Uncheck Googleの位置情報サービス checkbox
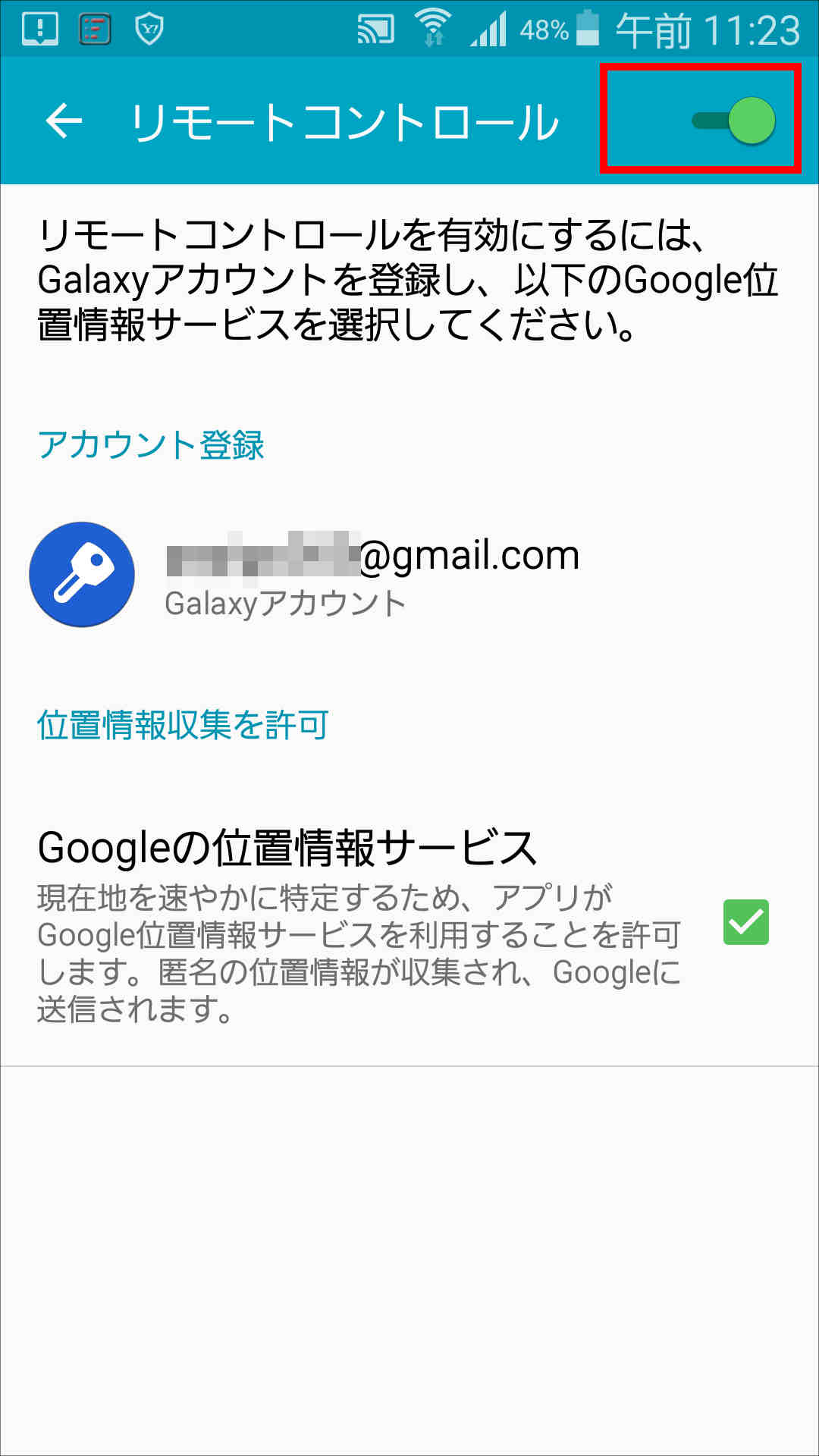This screenshot has height=1456, width=819. point(748,923)
